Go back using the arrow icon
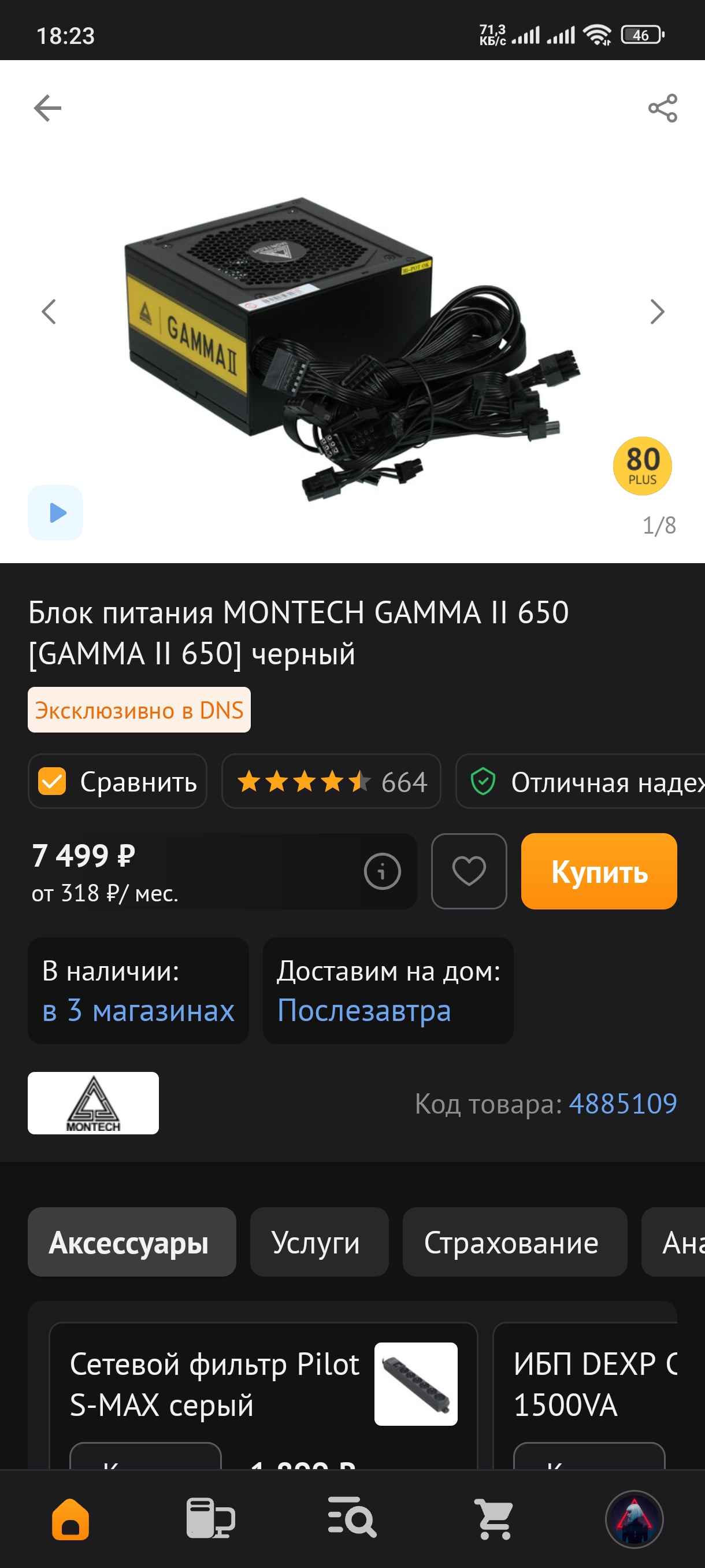This screenshot has width=705, height=1568. [x=47, y=108]
